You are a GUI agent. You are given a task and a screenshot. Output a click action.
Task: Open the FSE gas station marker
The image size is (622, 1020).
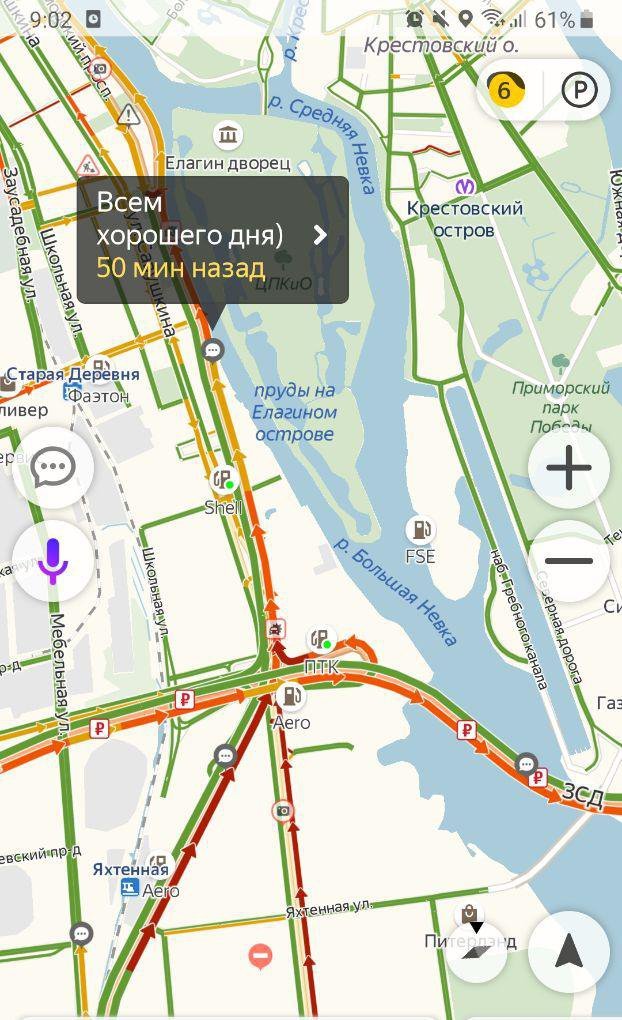[421, 530]
